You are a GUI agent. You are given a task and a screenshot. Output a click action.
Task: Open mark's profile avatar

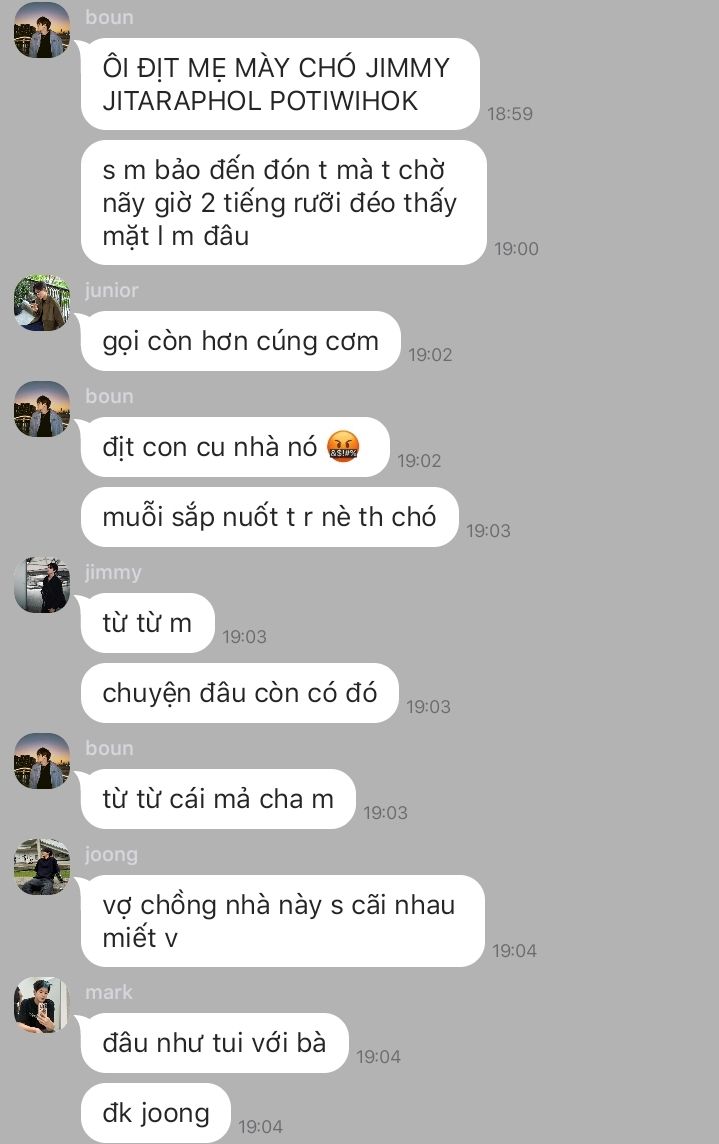tap(42, 1005)
